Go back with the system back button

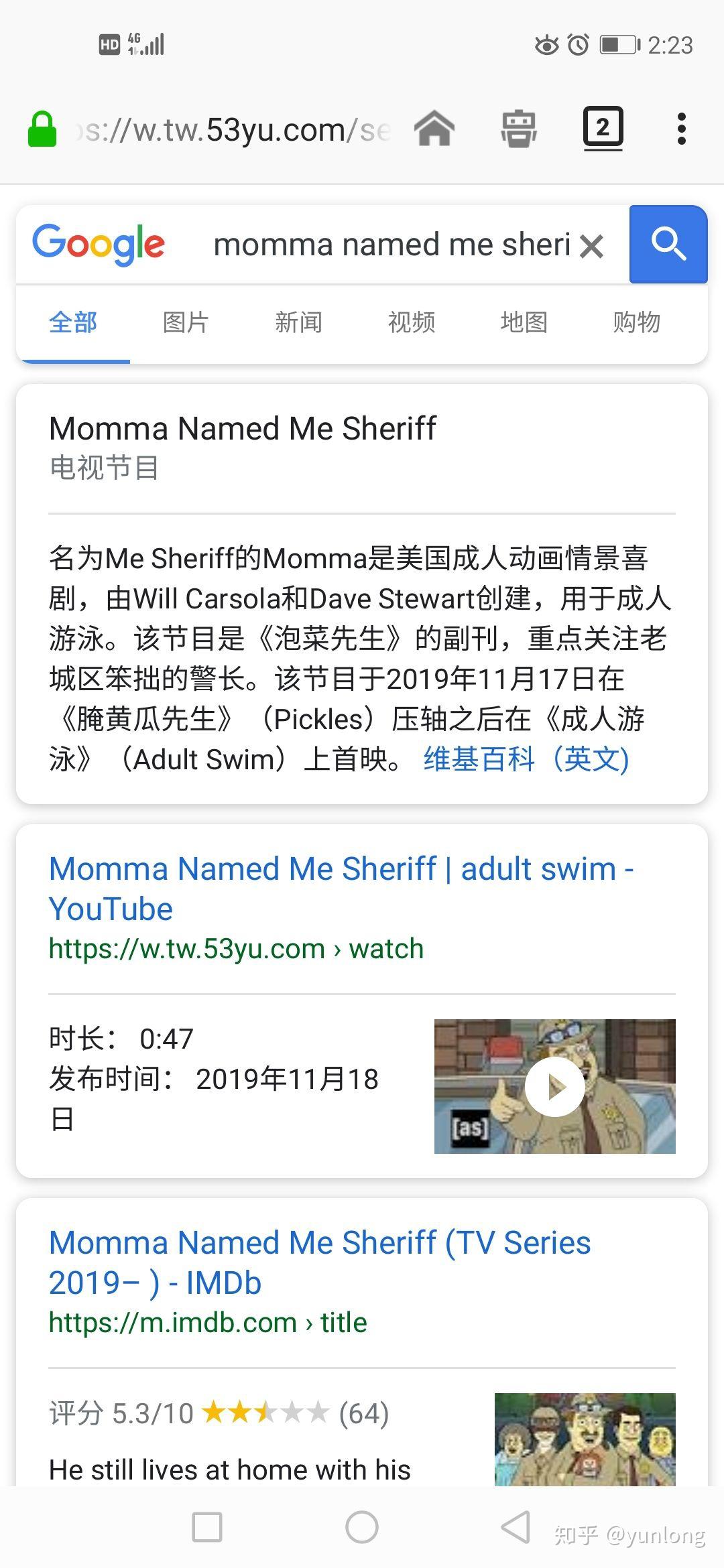coord(516,1527)
